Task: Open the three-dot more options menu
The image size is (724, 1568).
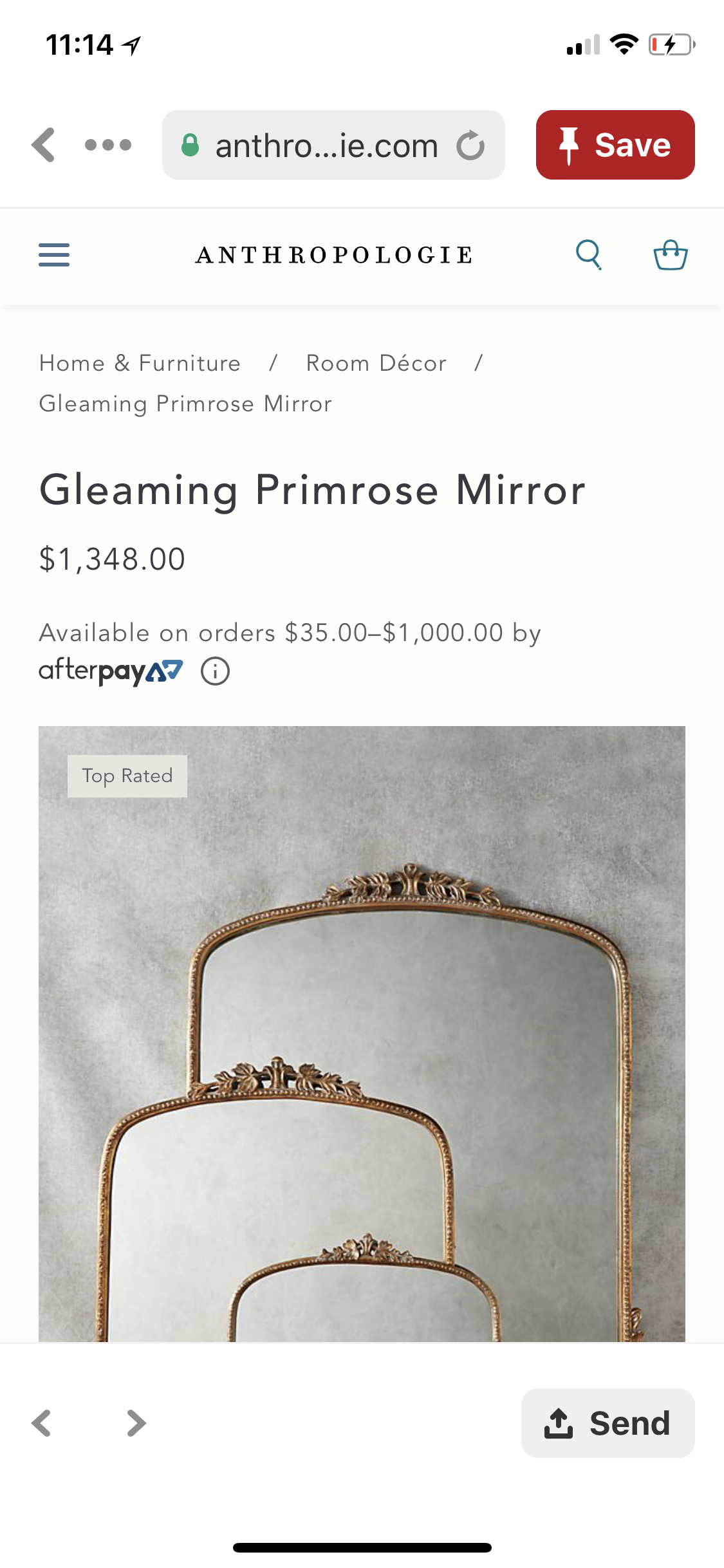Action: [x=108, y=145]
